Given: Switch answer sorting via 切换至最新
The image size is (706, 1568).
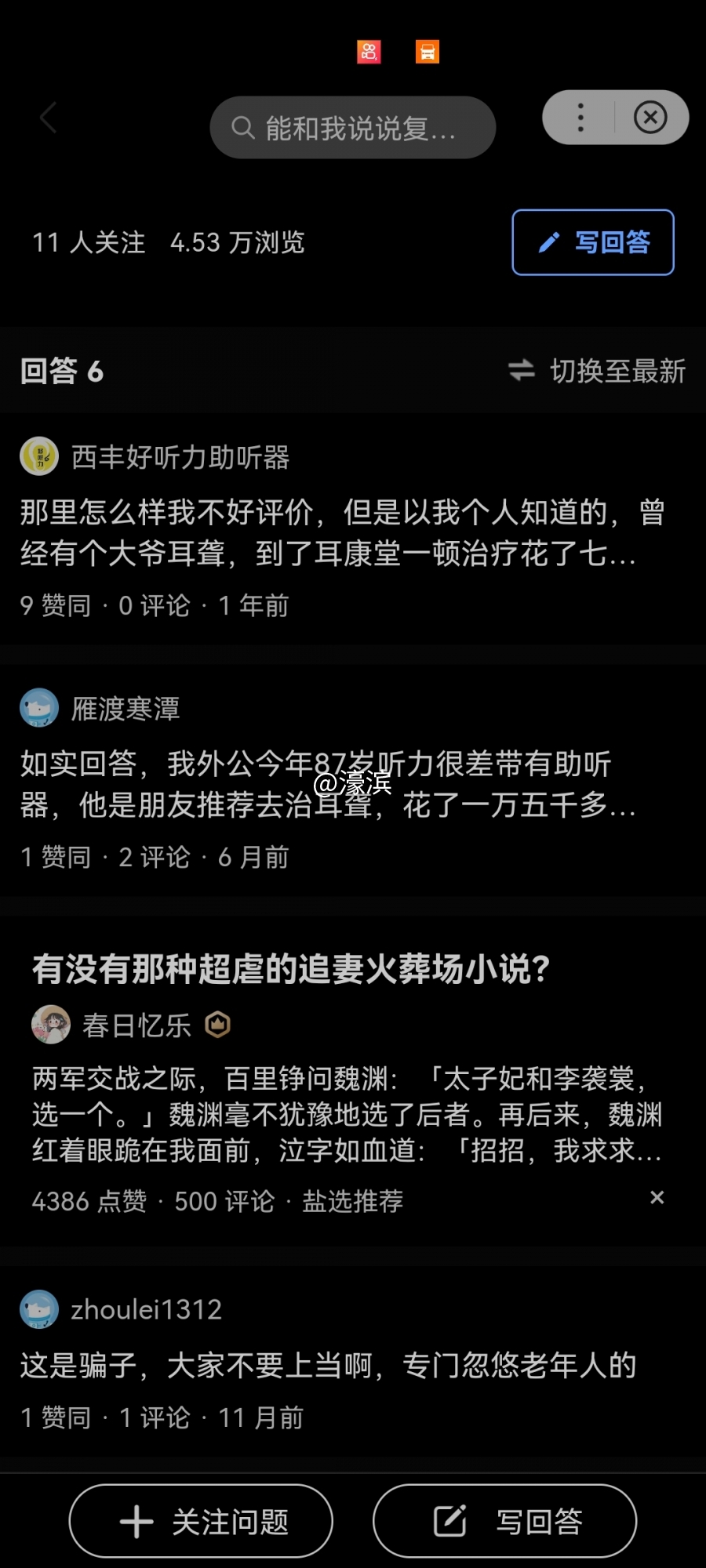Looking at the screenshot, I should click(618, 372).
